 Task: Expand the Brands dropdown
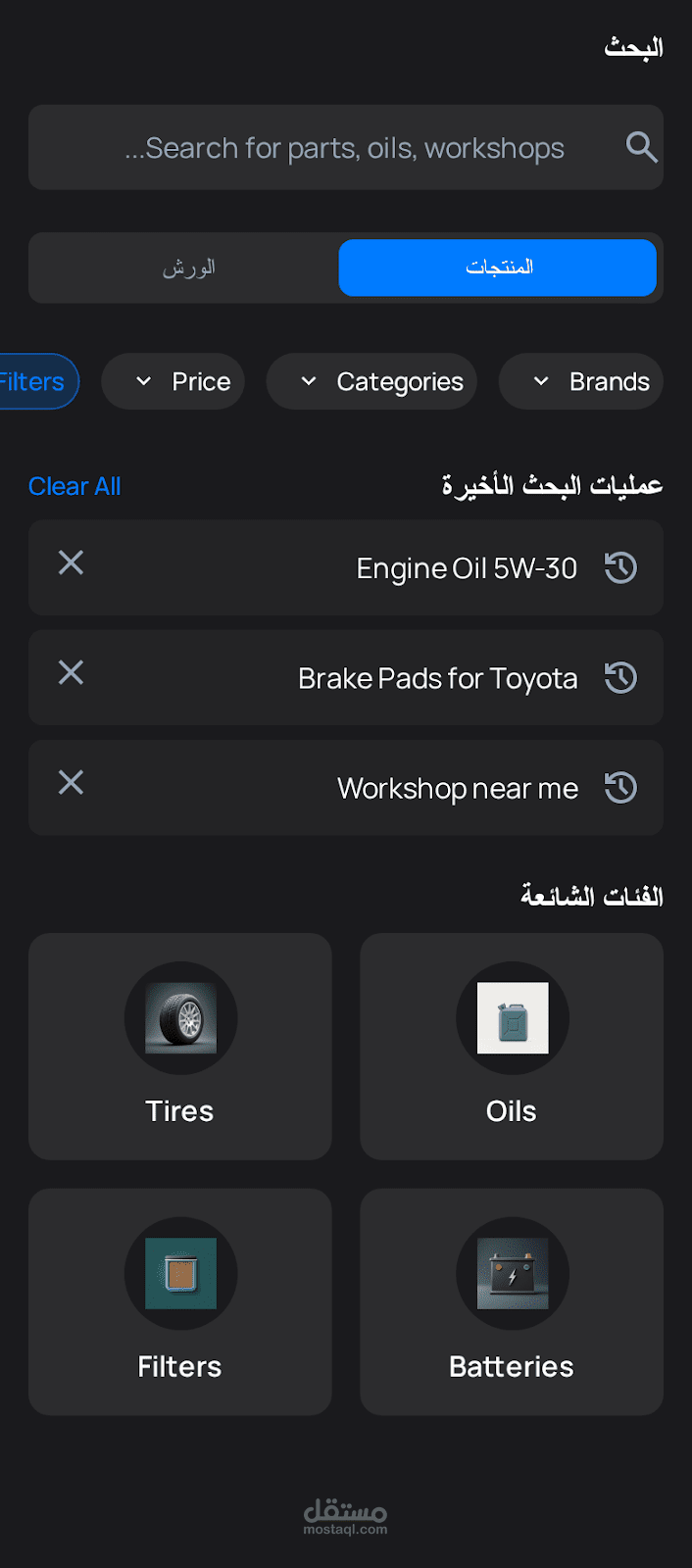[x=581, y=381]
